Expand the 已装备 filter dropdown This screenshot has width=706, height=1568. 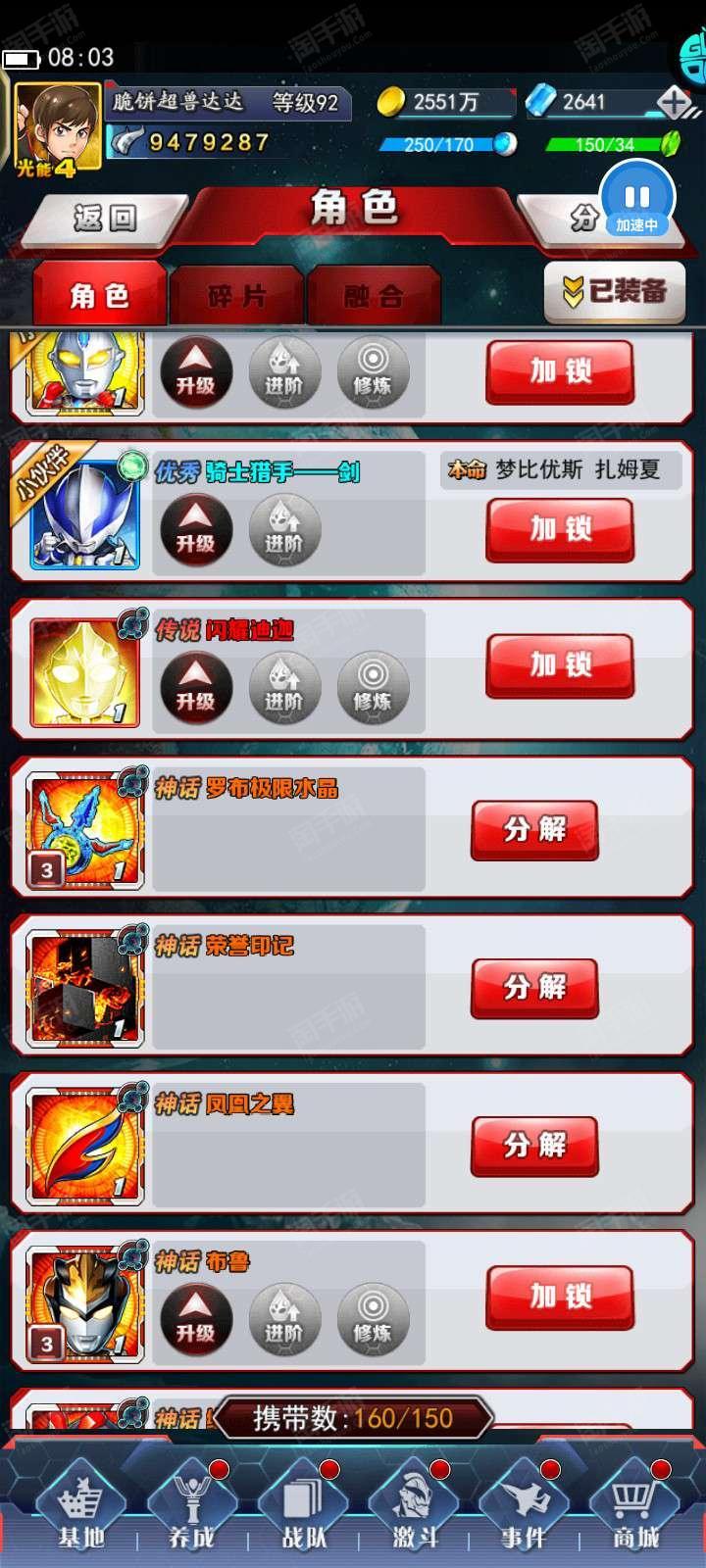coord(615,291)
